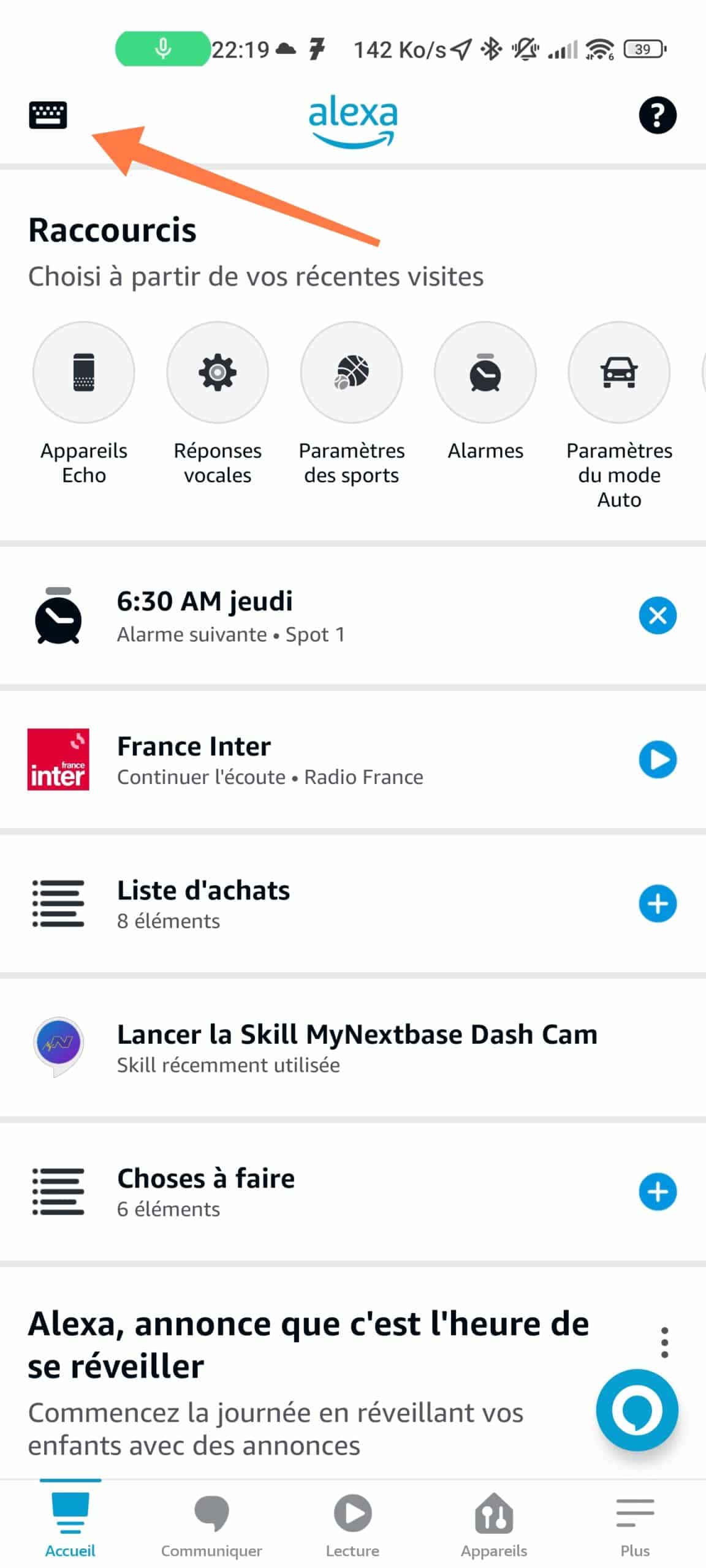Open Paramètres du mode Auto shortcut

[619, 417]
